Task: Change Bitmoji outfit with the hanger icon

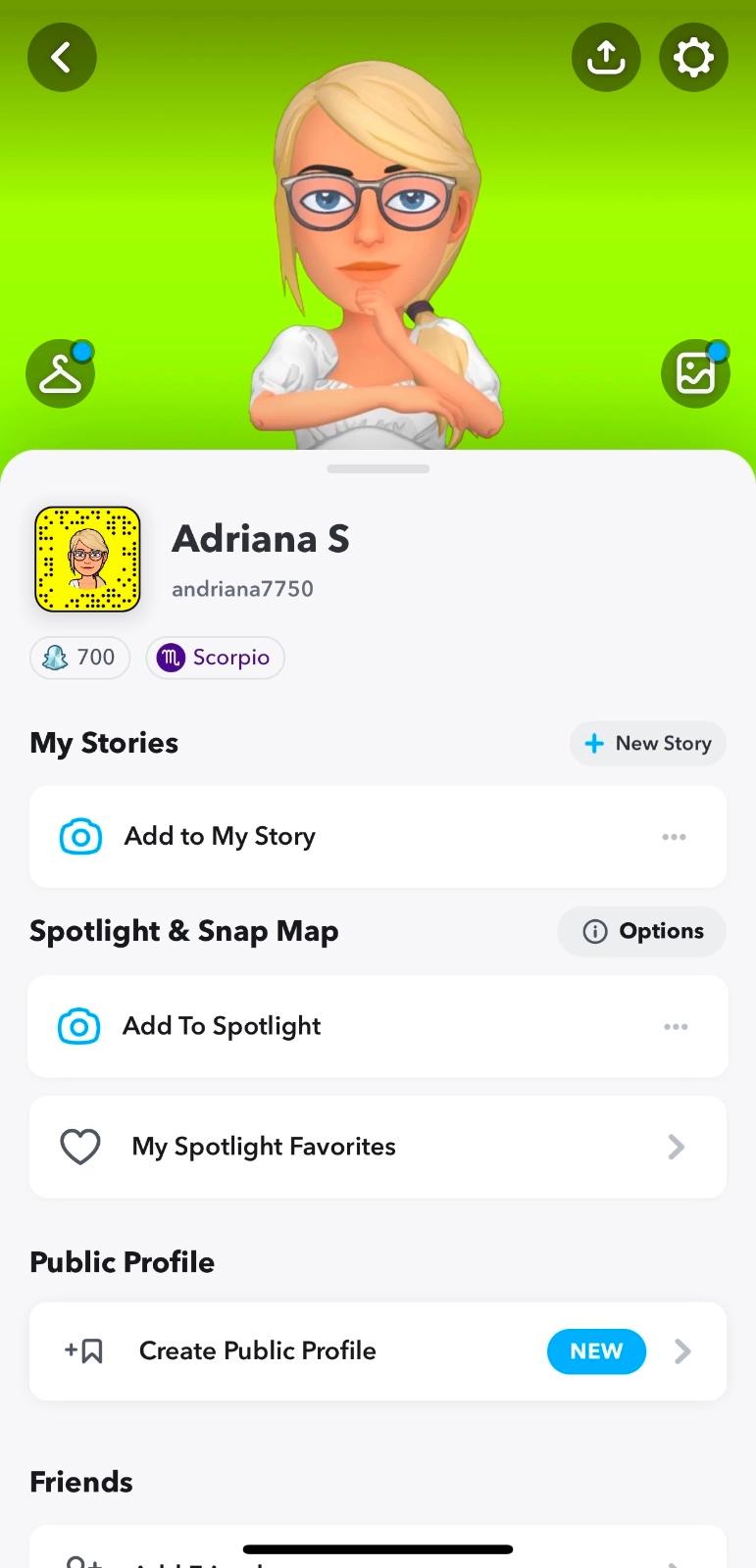Action: (60, 373)
